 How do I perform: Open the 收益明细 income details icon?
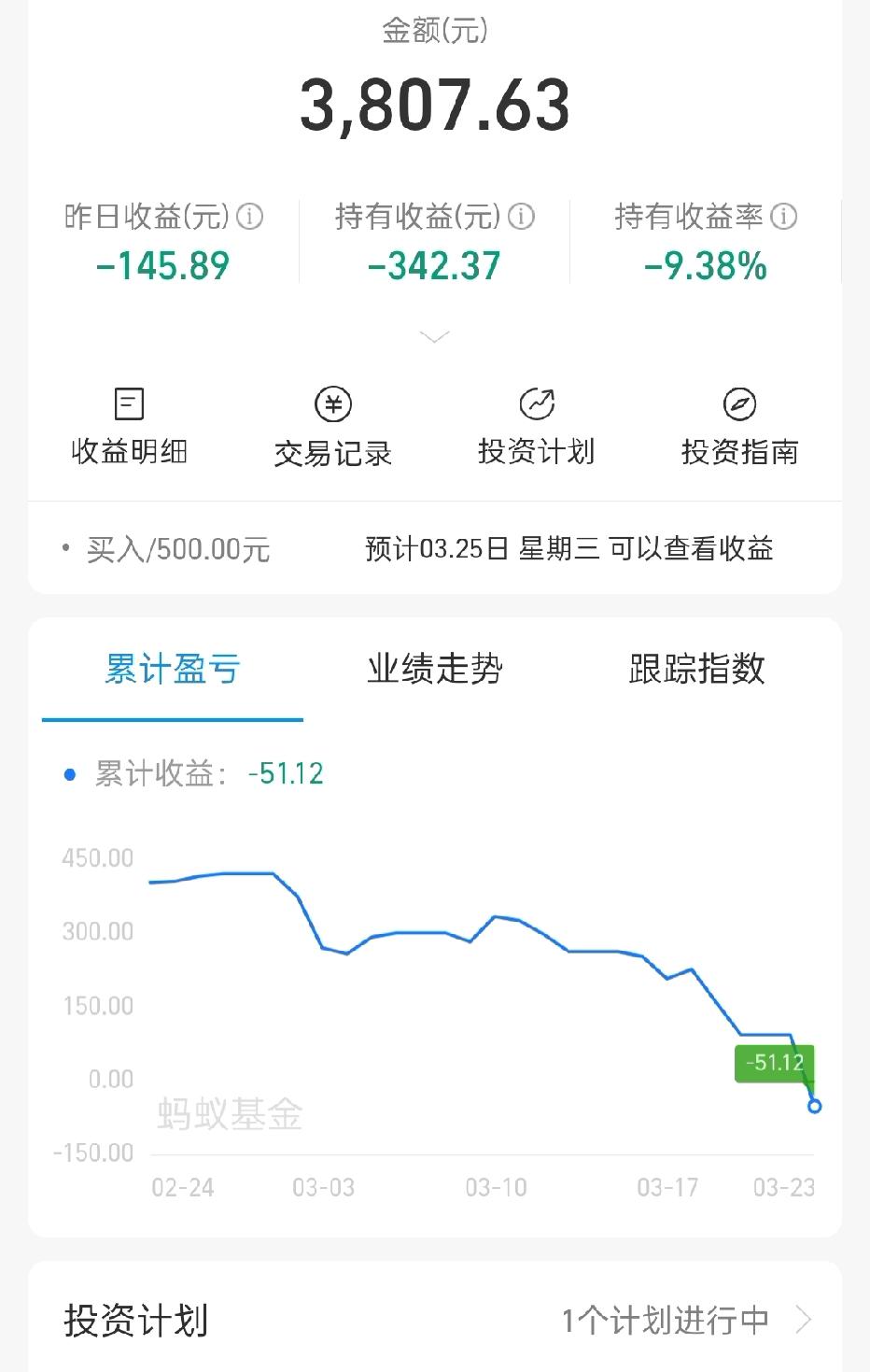point(129,425)
